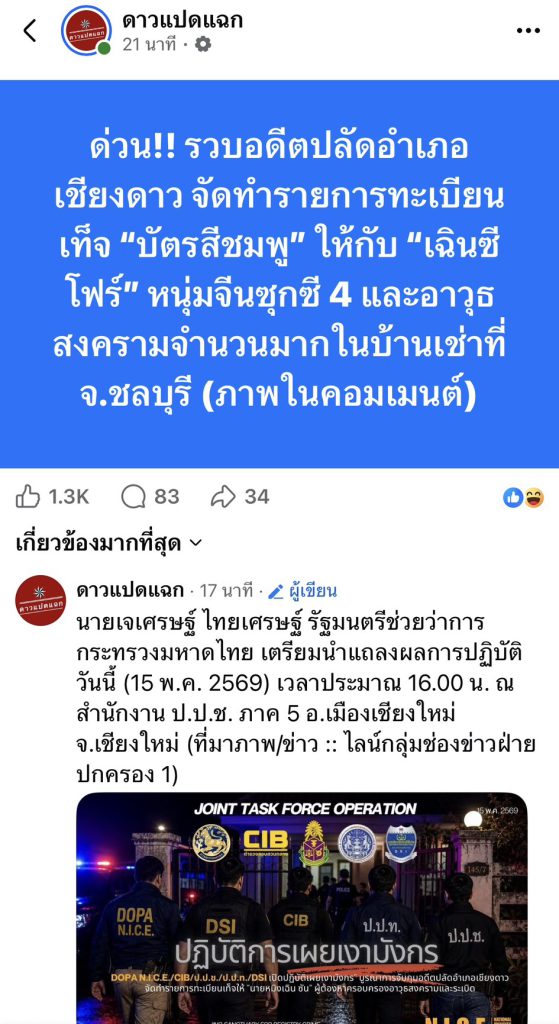This screenshot has height=1024, width=559.
Task: Open the ดาวแปดแฉก author name on comment
Action: pos(130,591)
